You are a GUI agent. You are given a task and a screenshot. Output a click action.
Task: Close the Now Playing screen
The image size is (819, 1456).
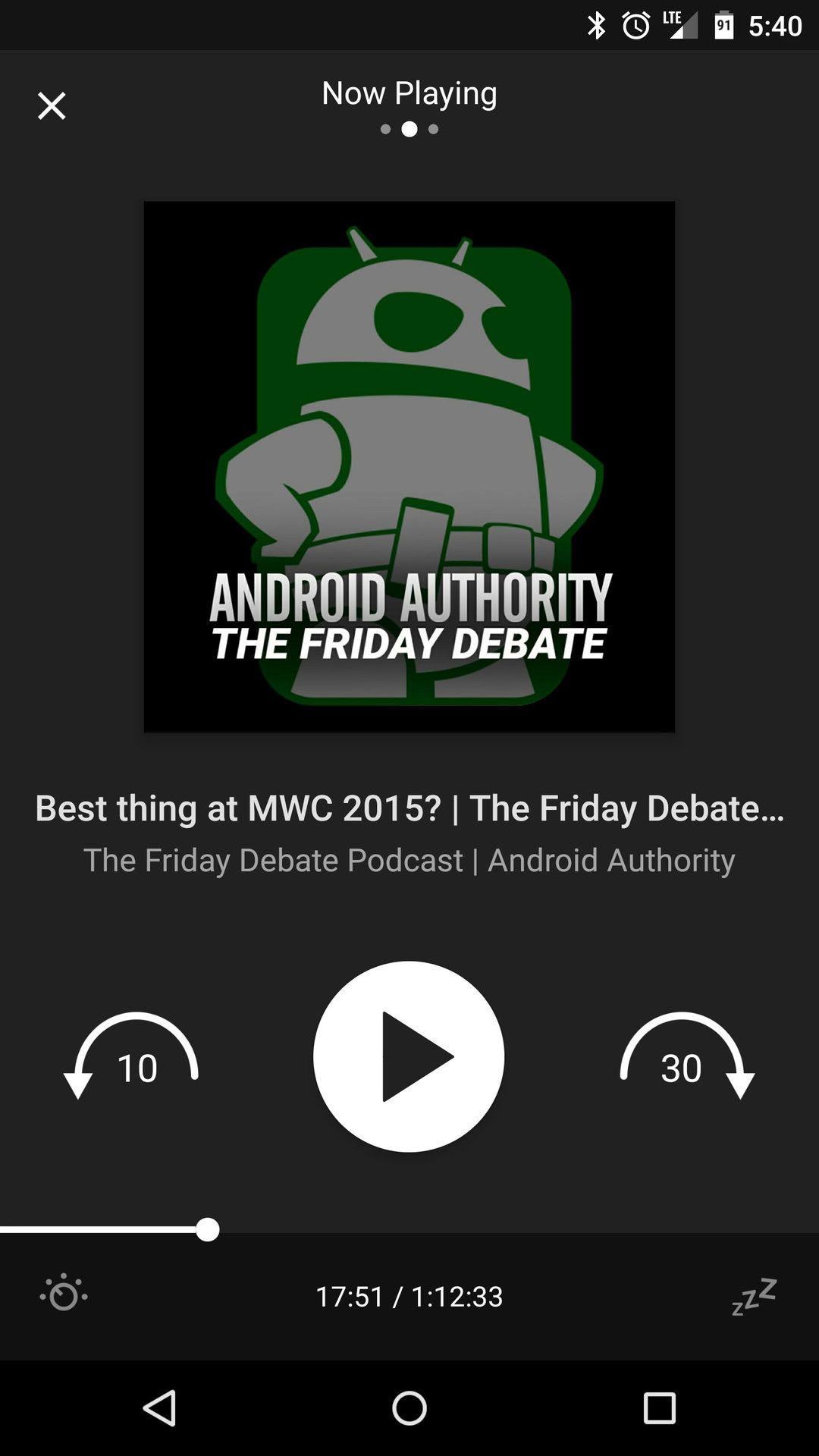52,106
